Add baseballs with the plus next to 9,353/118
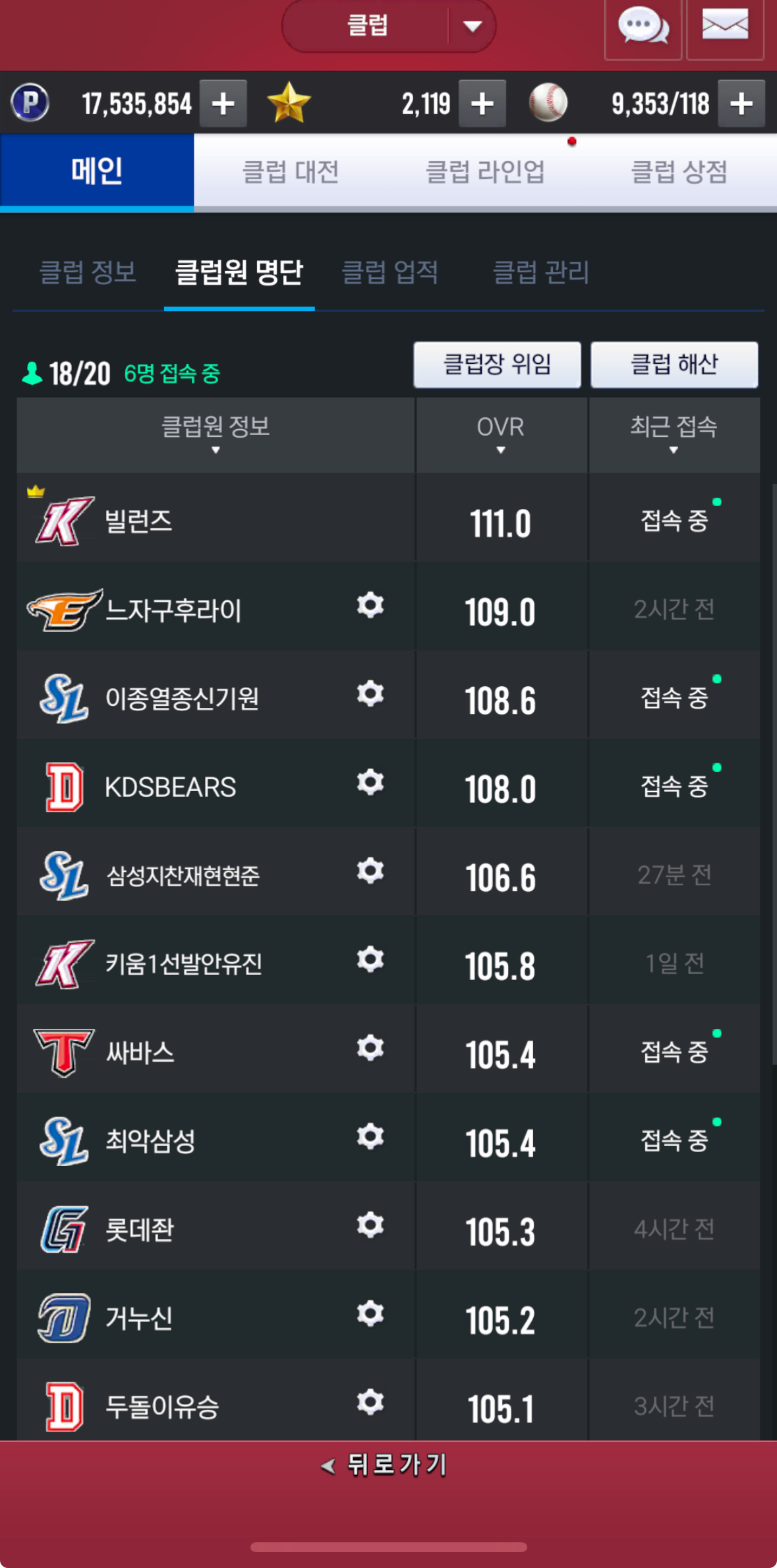The height and width of the screenshot is (1568, 777). (x=741, y=103)
